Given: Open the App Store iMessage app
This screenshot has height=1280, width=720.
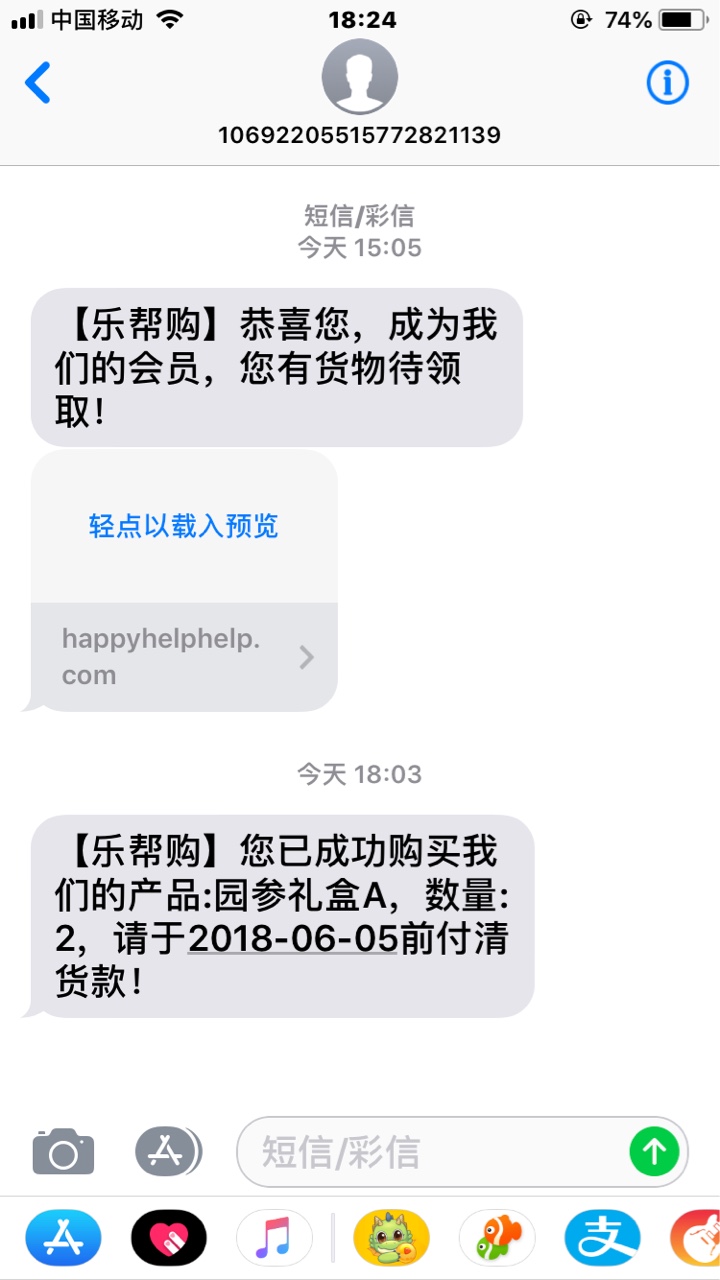Looking at the screenshot, I should [63, 1238].
